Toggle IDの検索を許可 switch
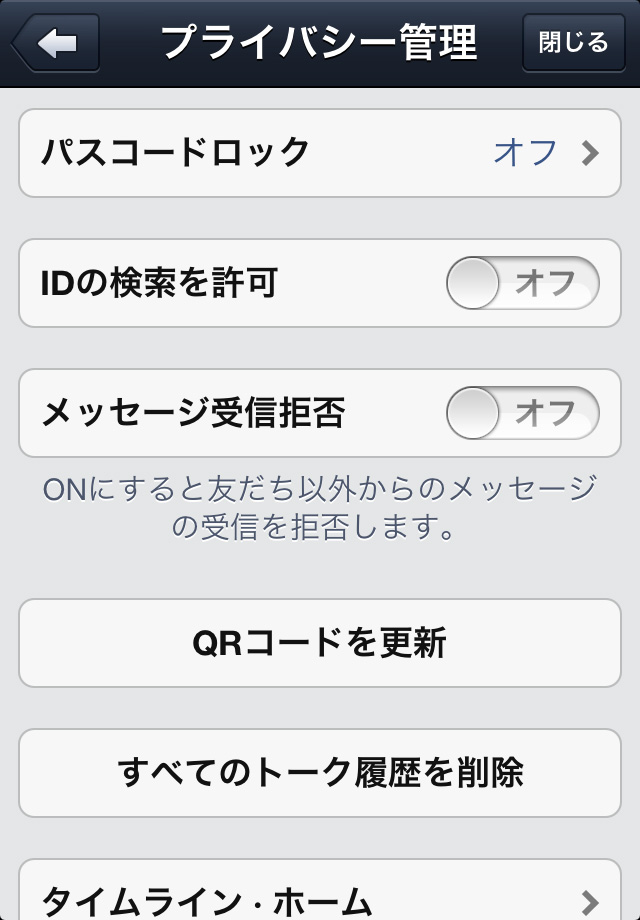This screenshot has height=920, width=640. 522,284
